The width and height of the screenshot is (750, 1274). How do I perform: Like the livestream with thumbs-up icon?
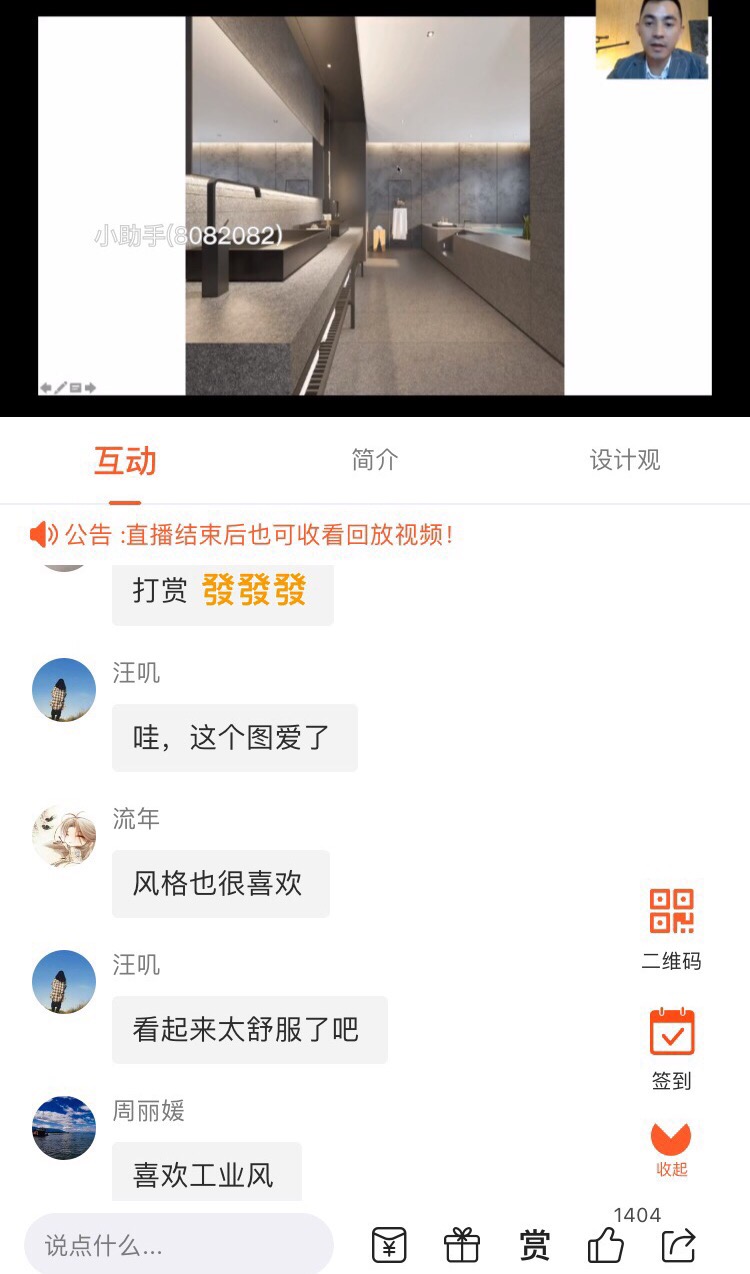606,1246
